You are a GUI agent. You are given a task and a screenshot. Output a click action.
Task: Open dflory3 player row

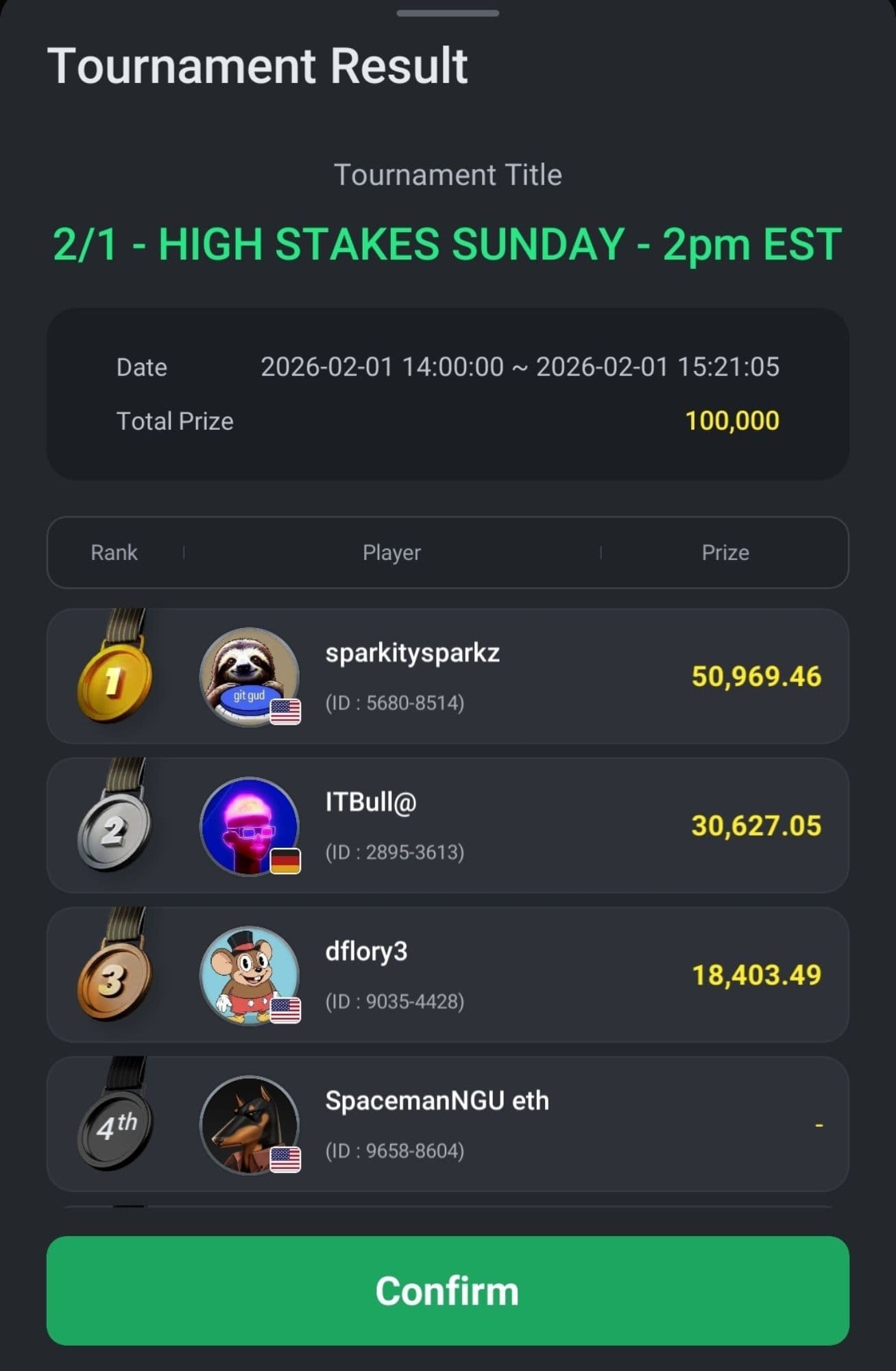(x=447, y=974)
